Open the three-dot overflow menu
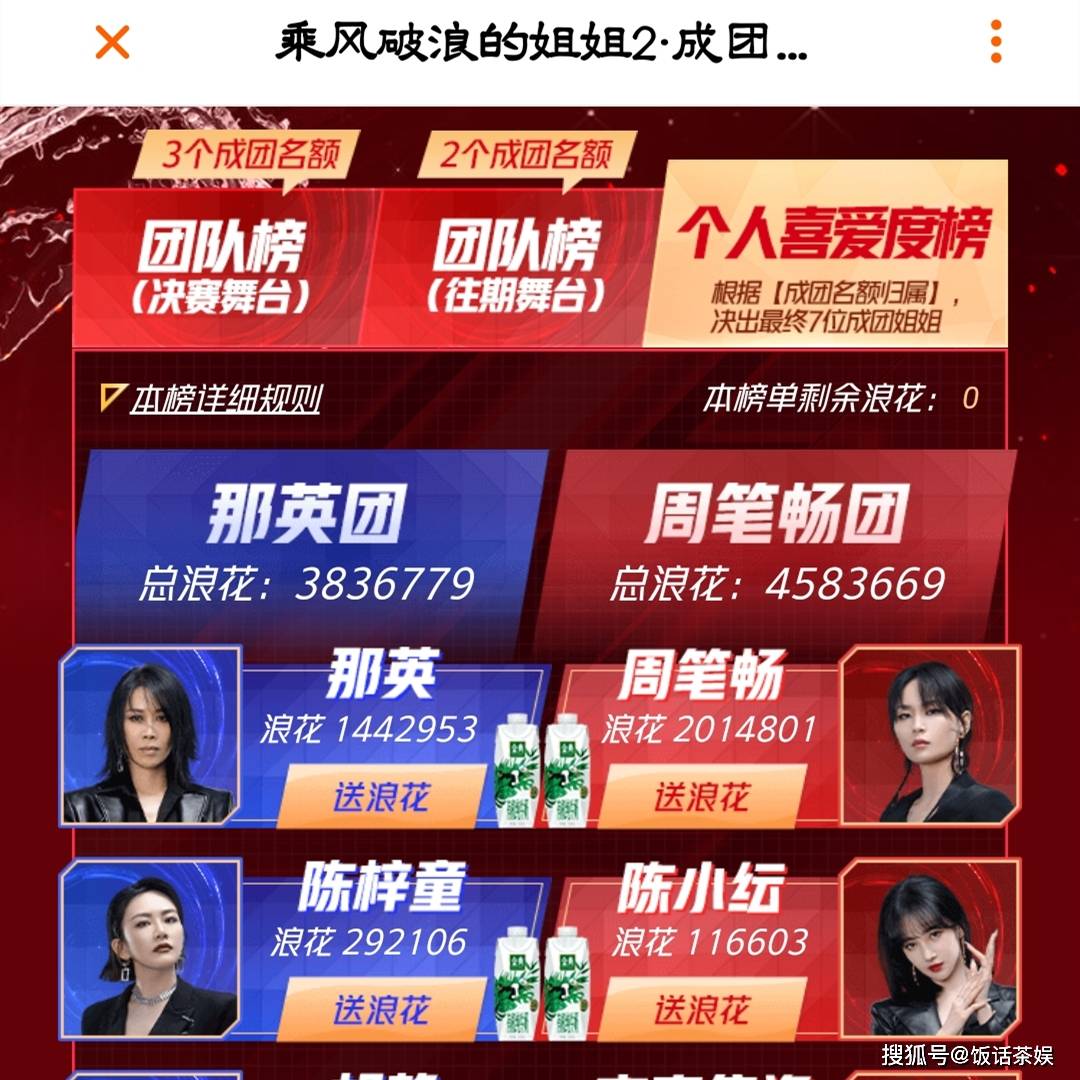This screenshot has height=1080, width=1080. [995, 42]
